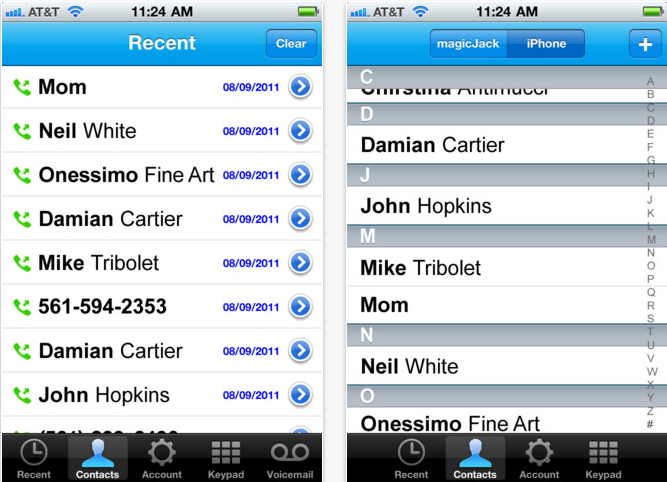The height and width of the screenshot is (482, 667).
Task: Open details arrow for Mike Tribolet's recent call
Action: click(300, 263)
